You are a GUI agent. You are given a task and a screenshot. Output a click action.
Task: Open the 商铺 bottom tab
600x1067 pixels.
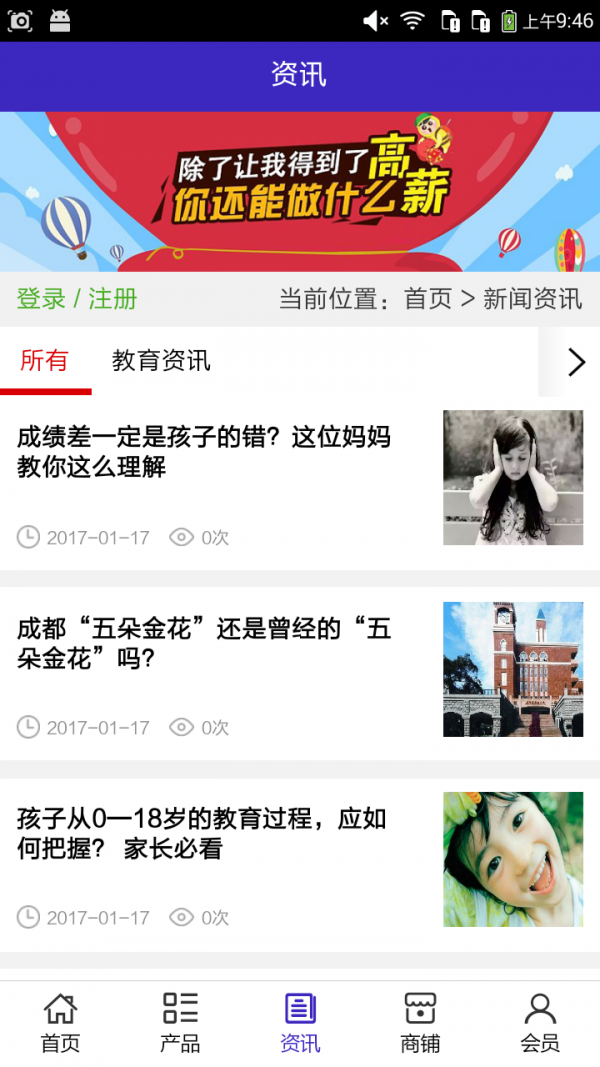click(420, 1023)
